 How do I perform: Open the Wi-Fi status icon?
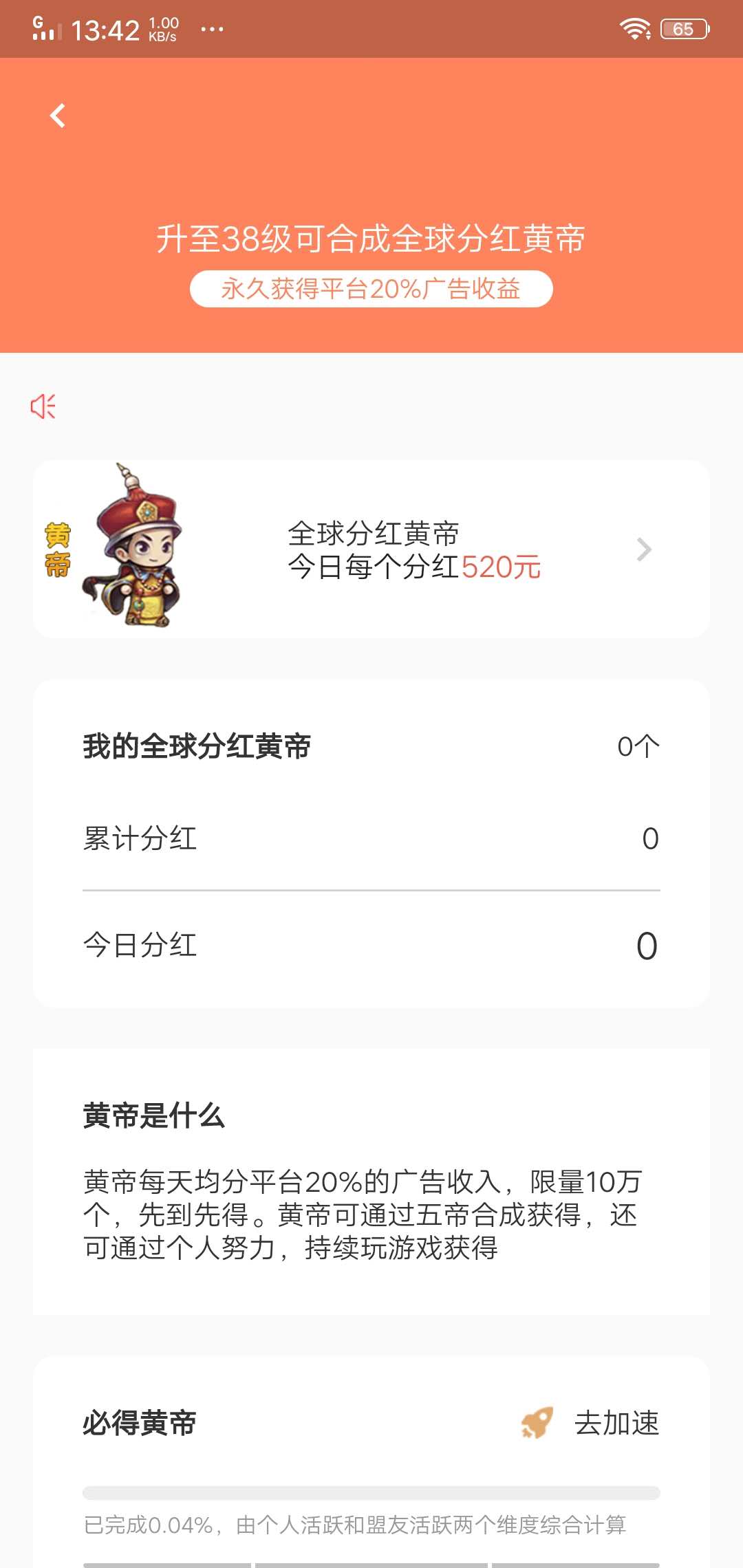click(634, 28)
